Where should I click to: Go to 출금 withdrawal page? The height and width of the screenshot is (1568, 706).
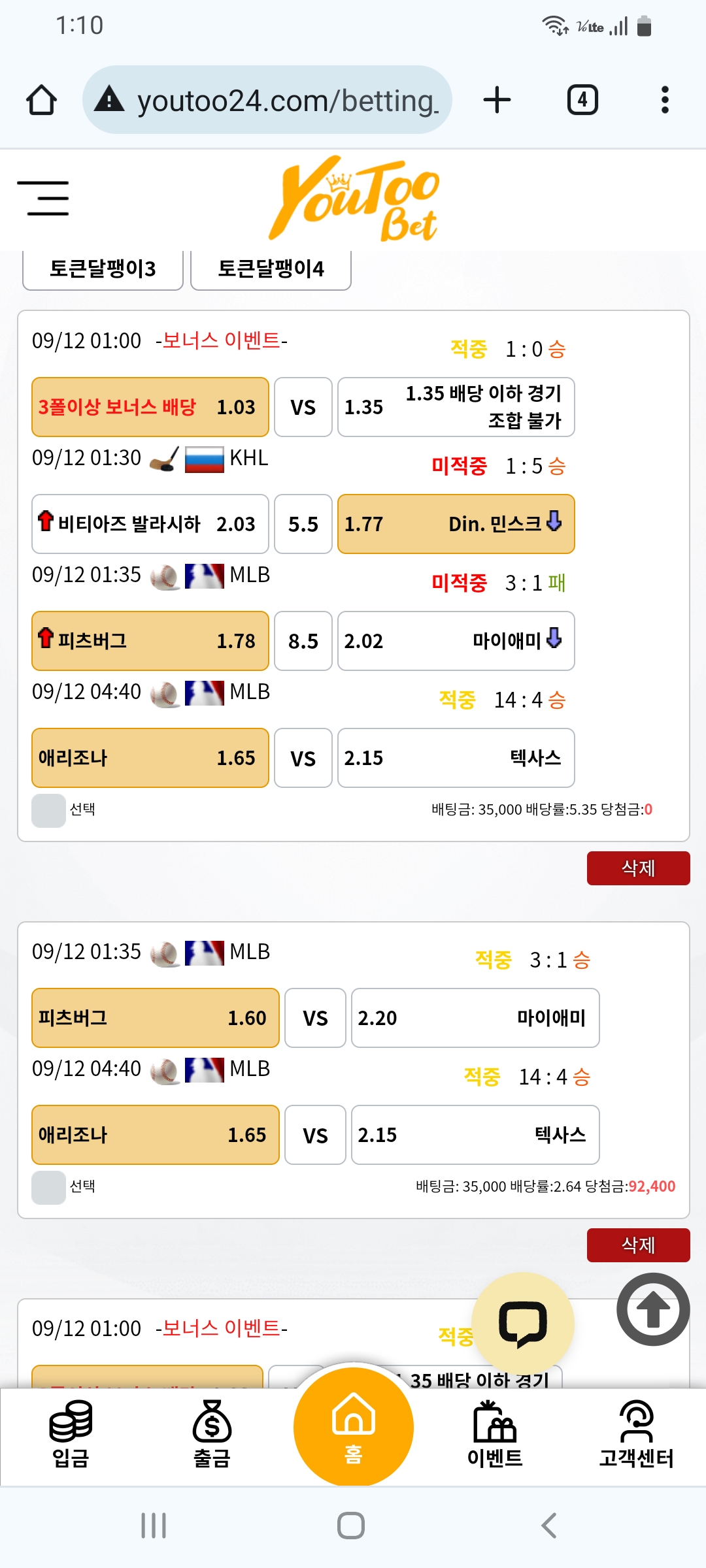212,1434
